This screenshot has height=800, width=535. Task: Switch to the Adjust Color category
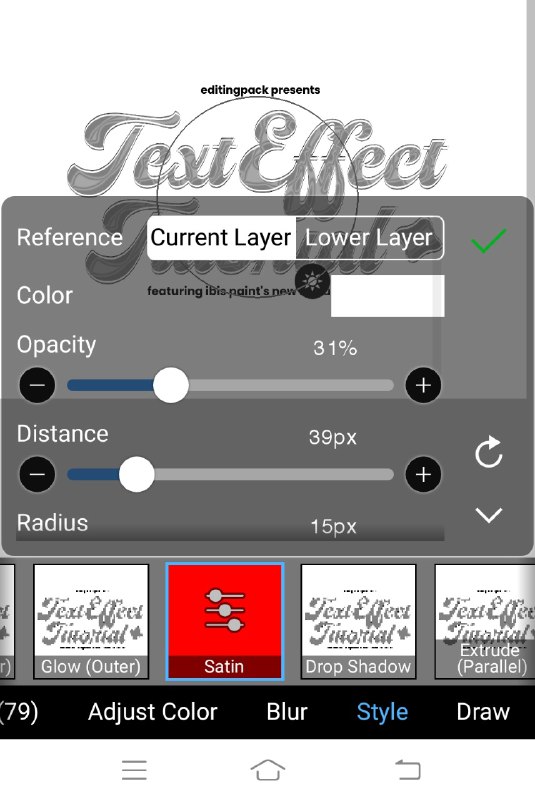152,712
